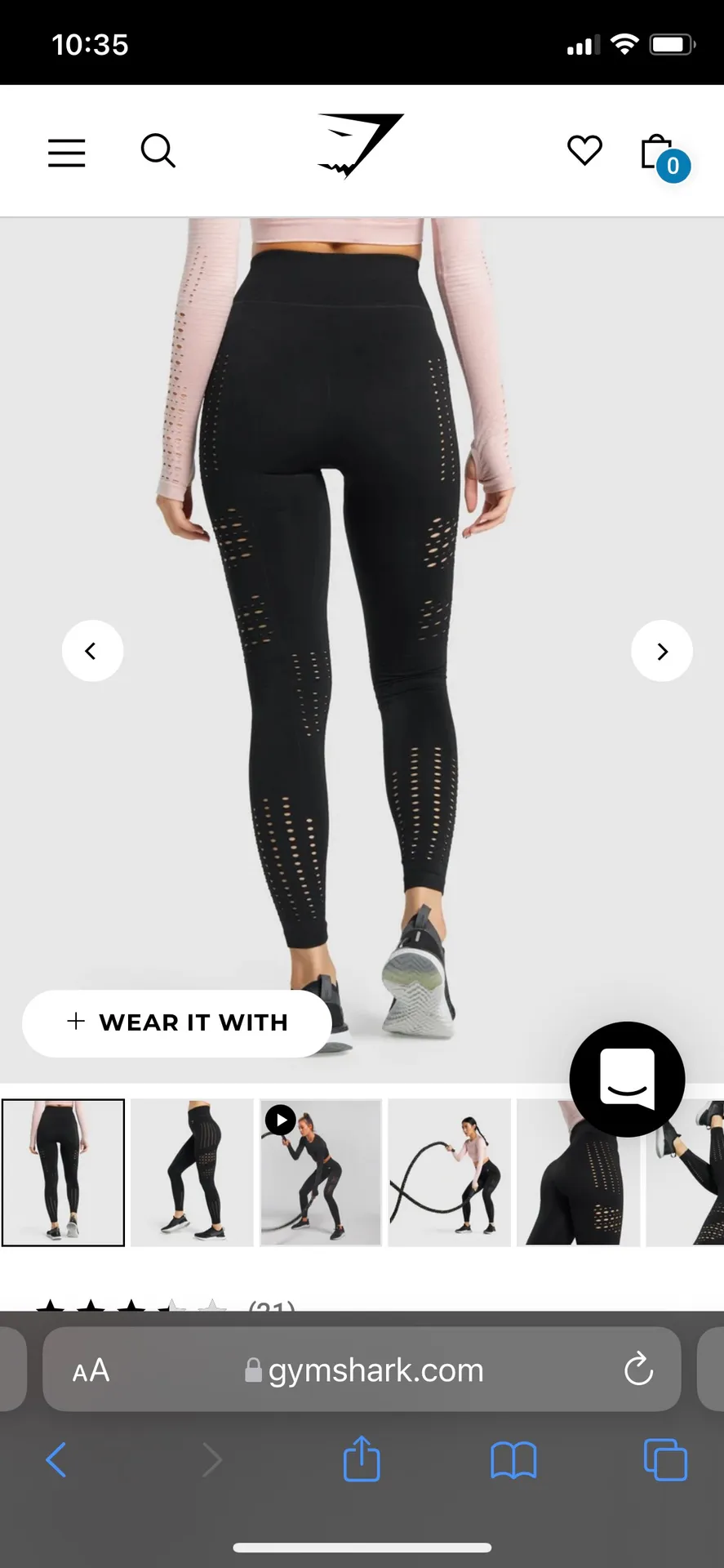This screenshot has height=1568, width=724.
Task: Open the shopping bag icon
Action: (655, 152)
